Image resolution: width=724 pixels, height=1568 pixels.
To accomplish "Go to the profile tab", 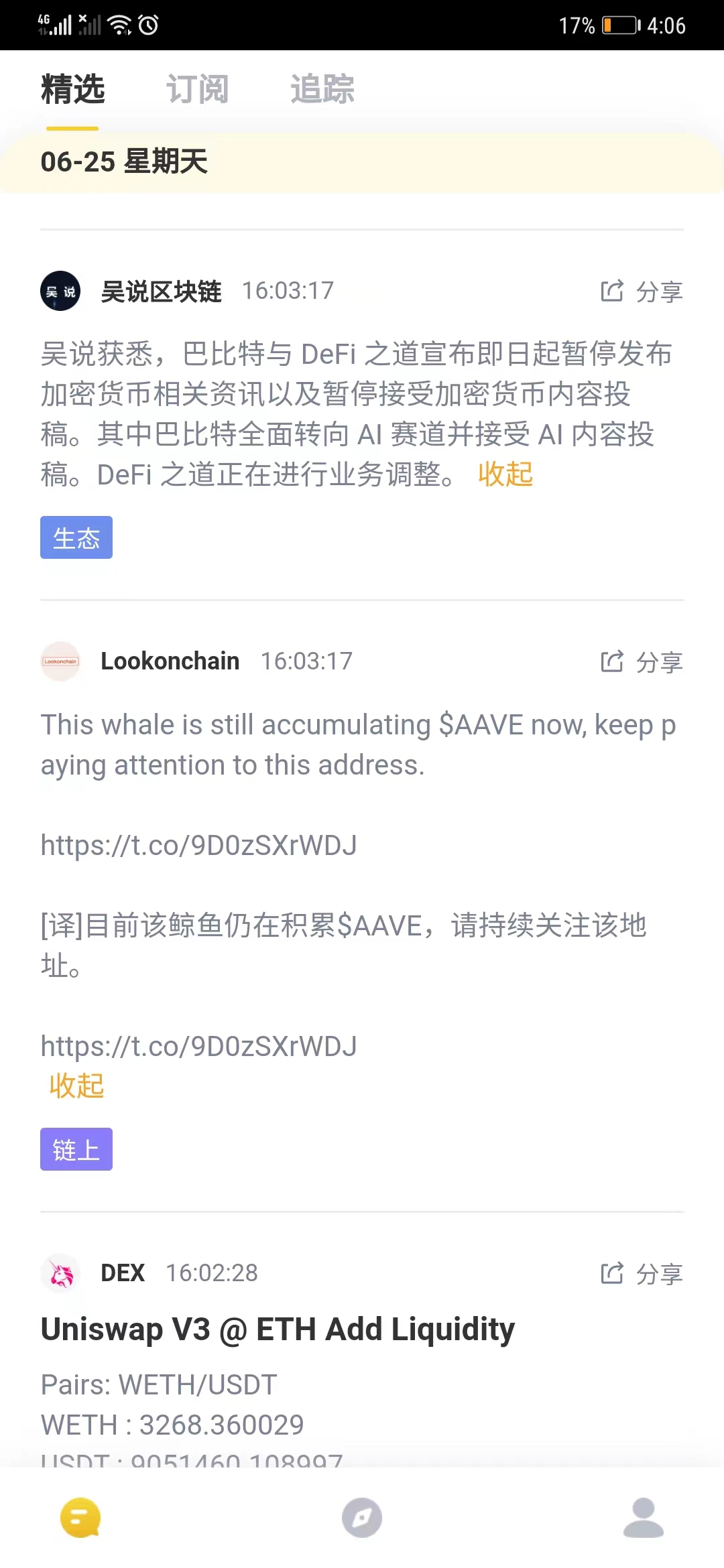I will [x=643, y=1518].
